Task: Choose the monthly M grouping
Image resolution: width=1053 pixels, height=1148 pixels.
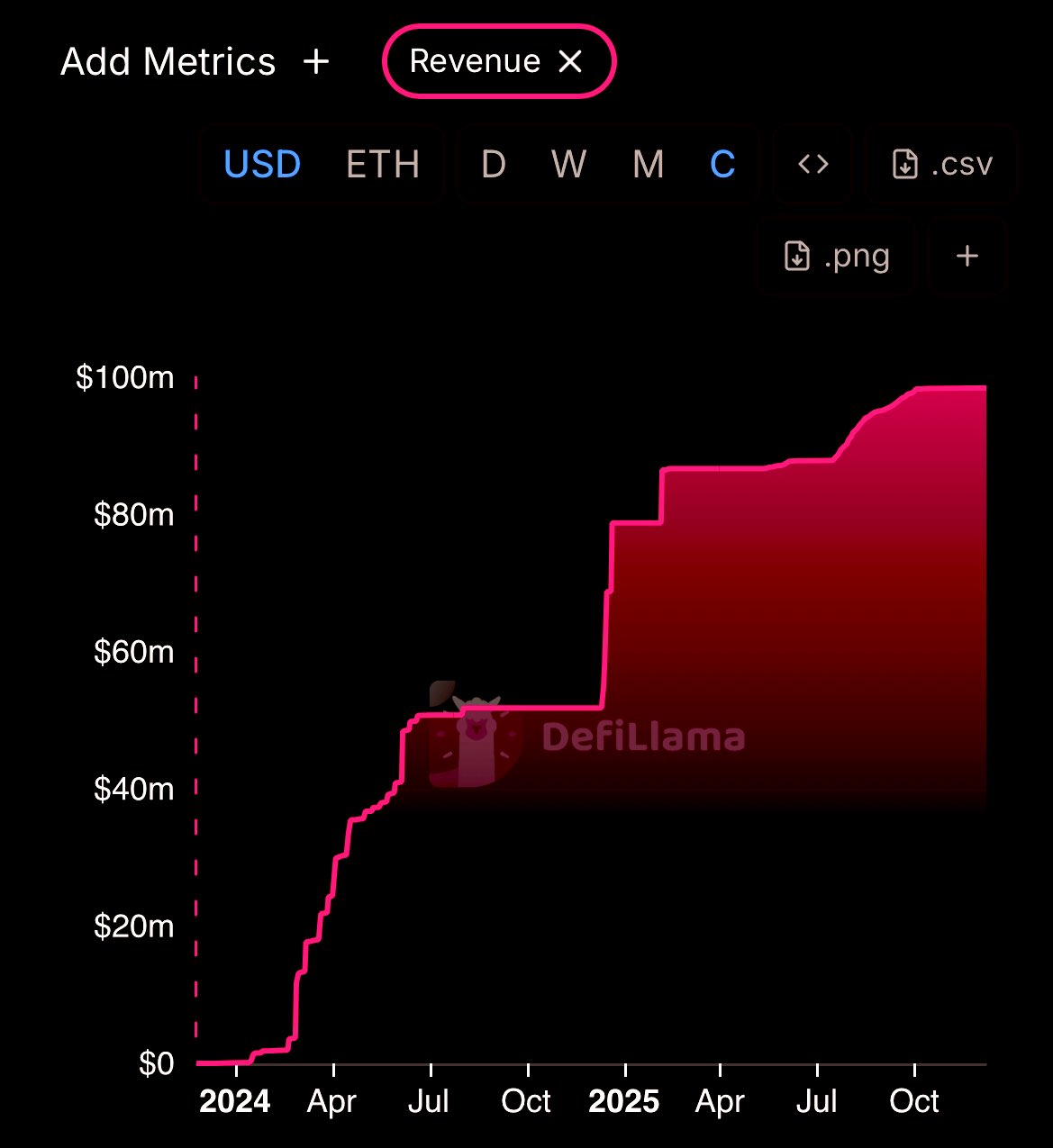Action: tap(649, 164)
